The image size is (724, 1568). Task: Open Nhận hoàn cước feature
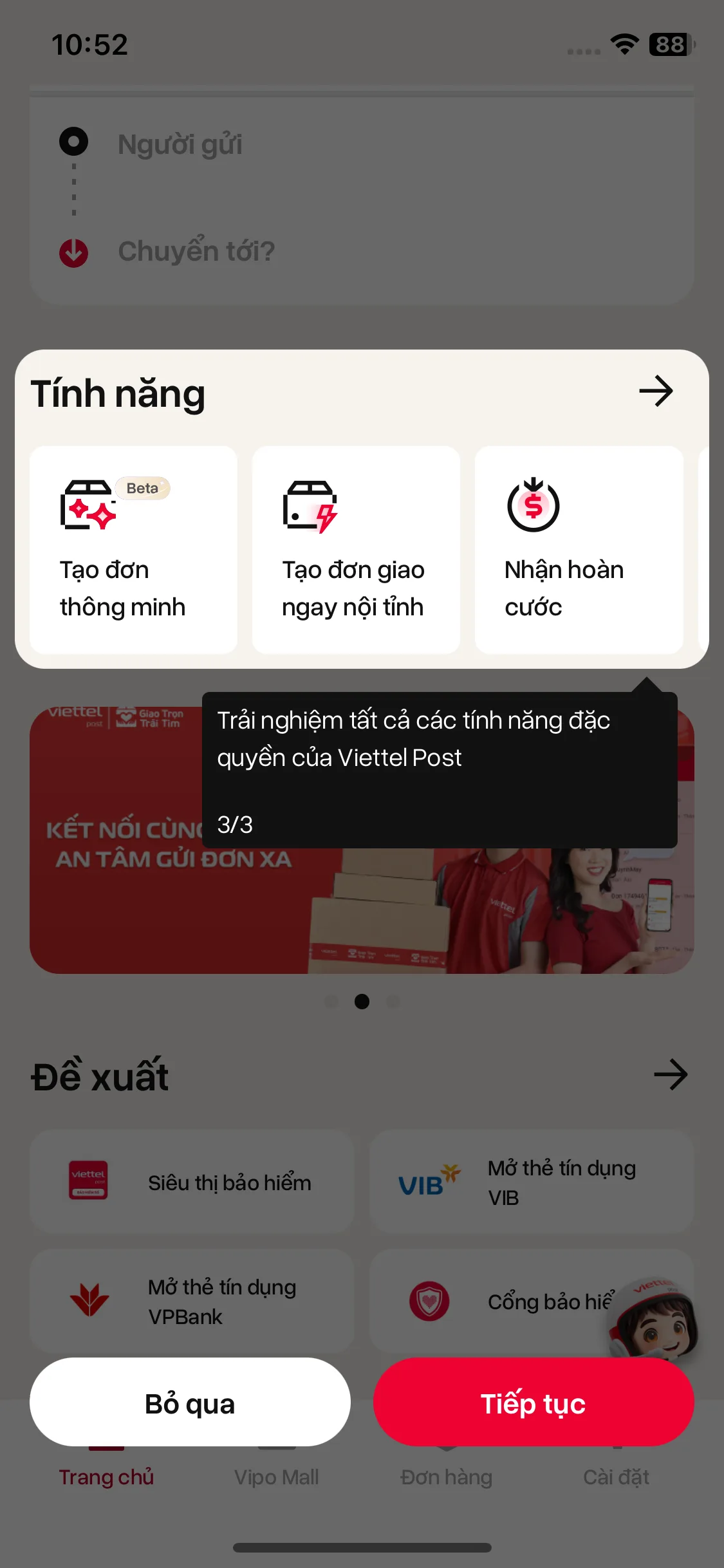[578, 550]
